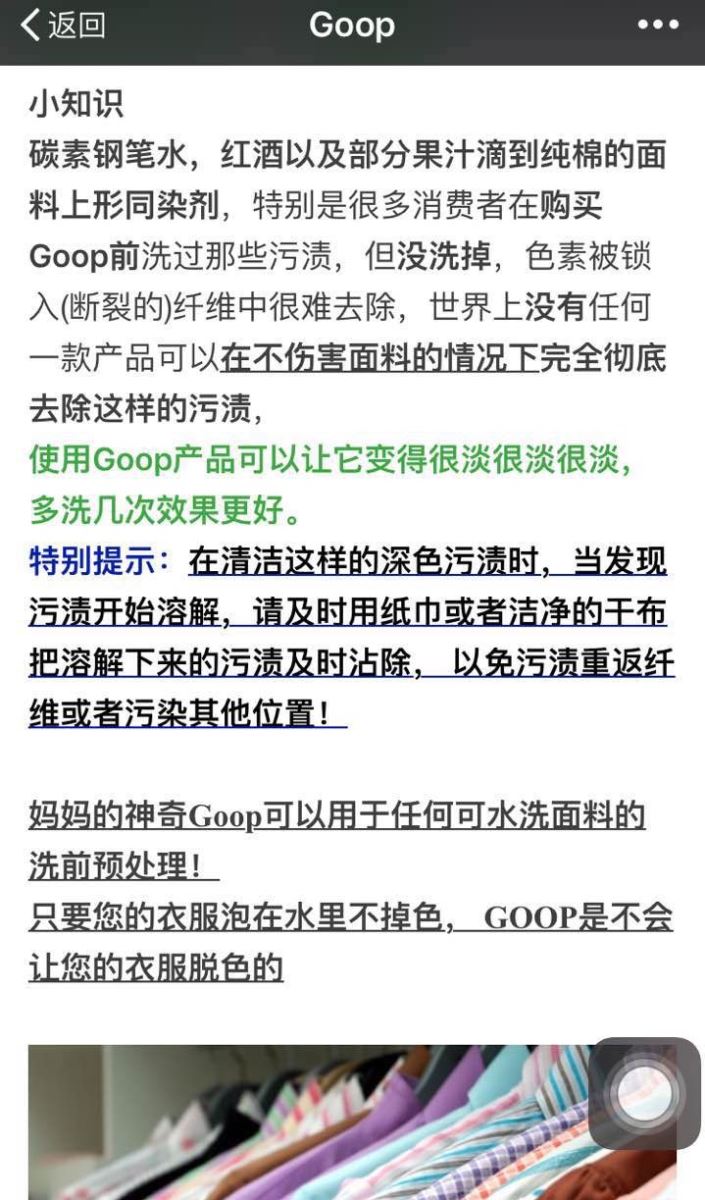
Task: Go back using the 返回 button
Action: [62, 25]
